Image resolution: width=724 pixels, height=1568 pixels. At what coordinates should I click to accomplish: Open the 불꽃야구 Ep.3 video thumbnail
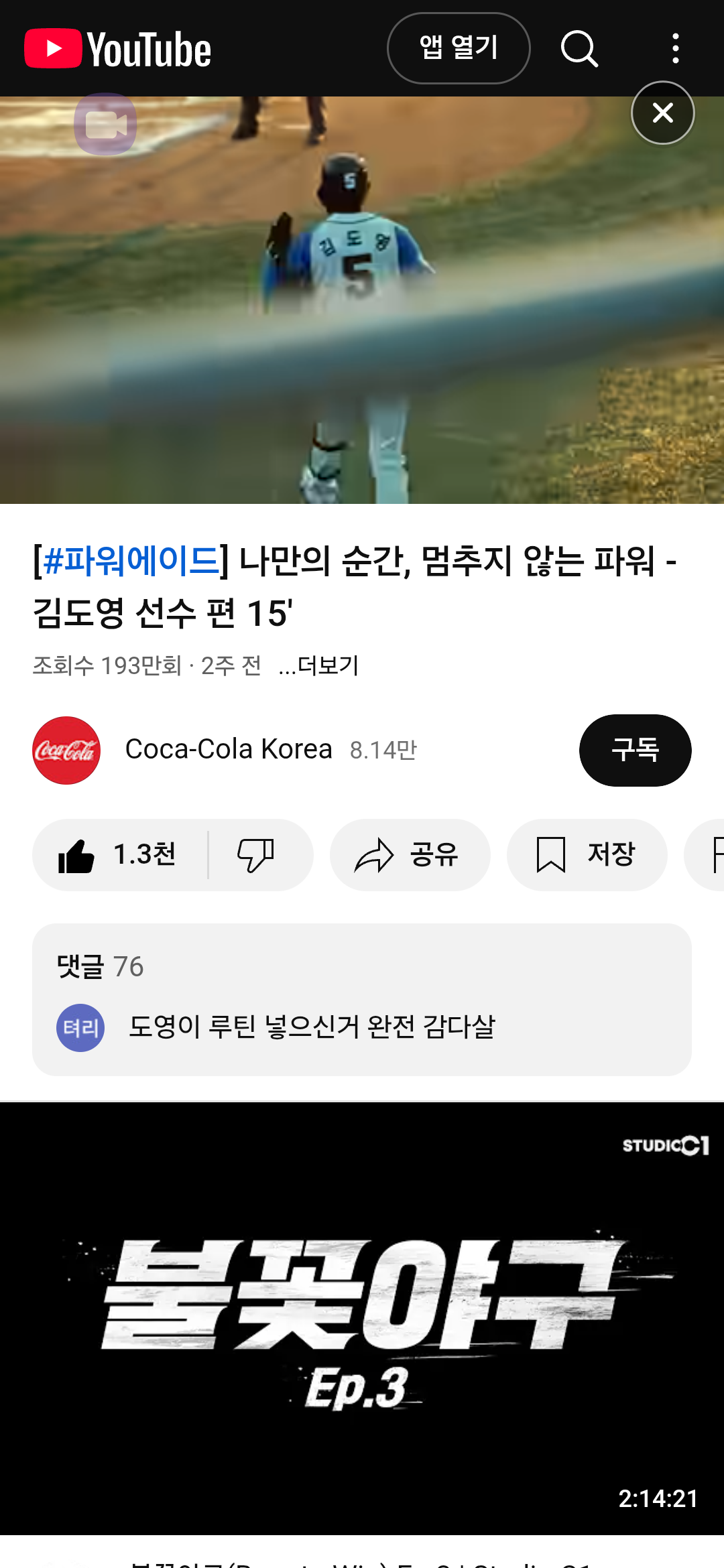coord(362,1317)
